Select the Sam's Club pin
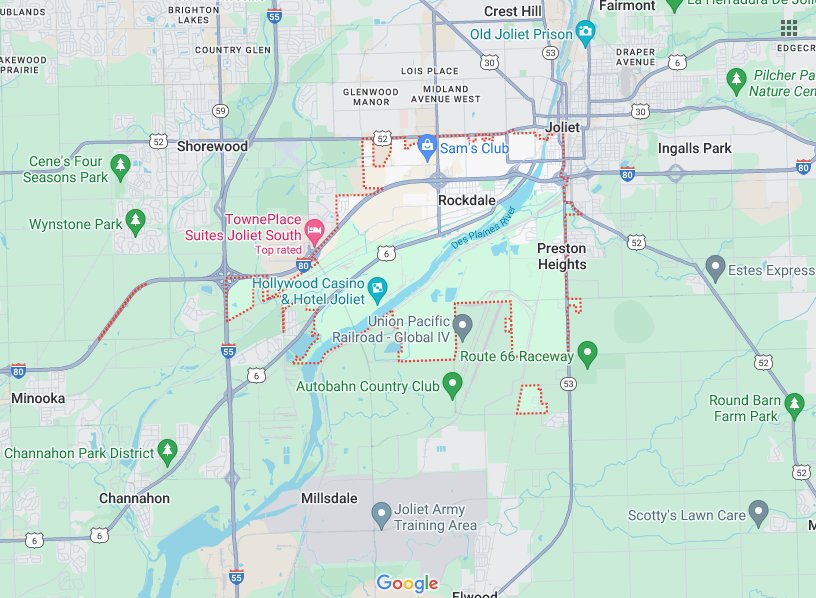 (427, 146)
